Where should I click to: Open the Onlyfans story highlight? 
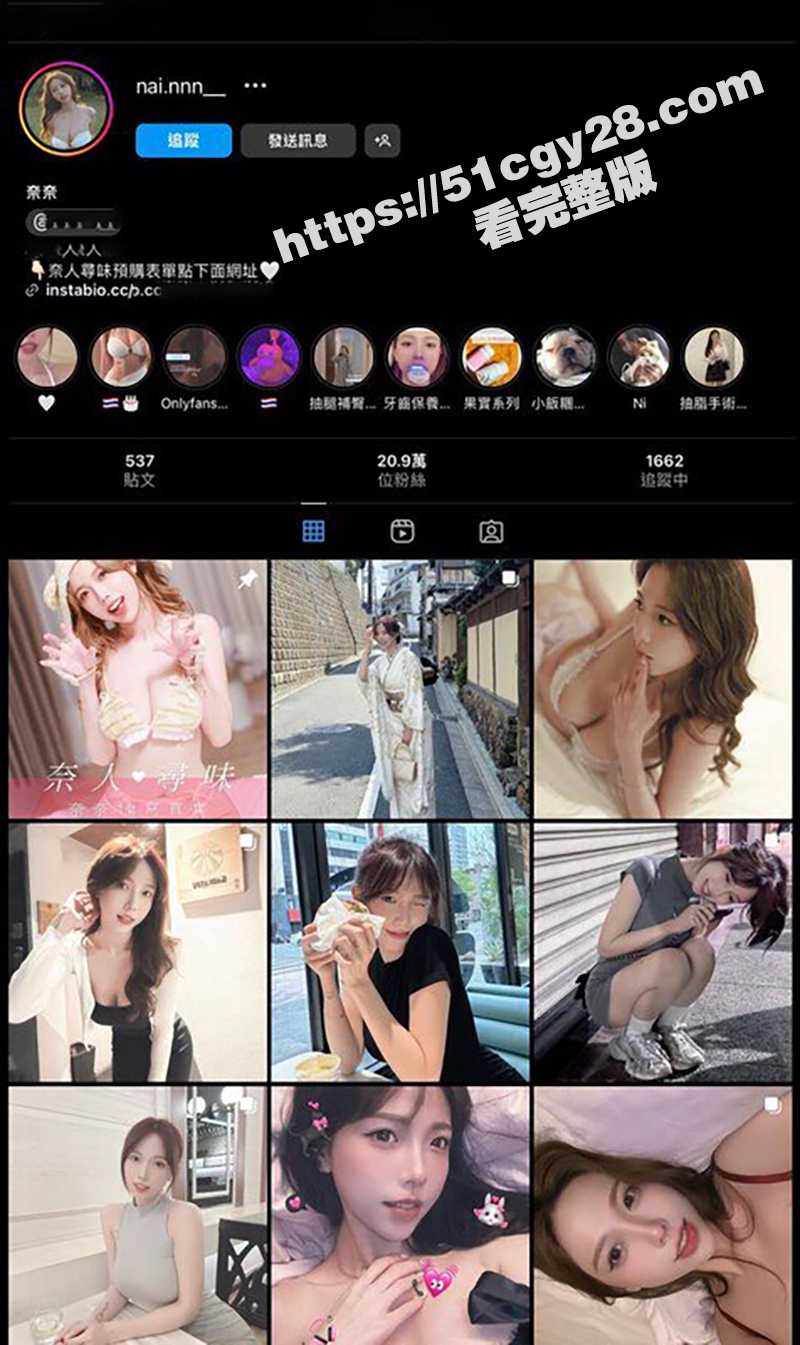point(195,357)
